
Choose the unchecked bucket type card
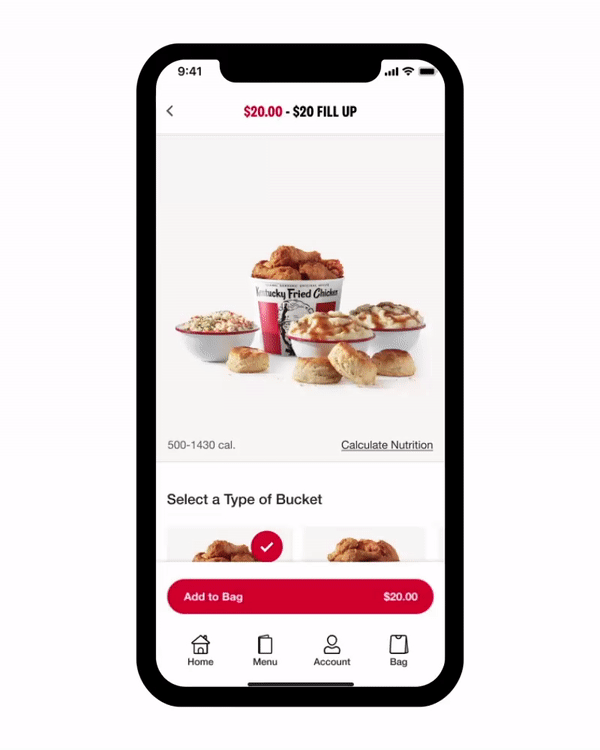364,548
